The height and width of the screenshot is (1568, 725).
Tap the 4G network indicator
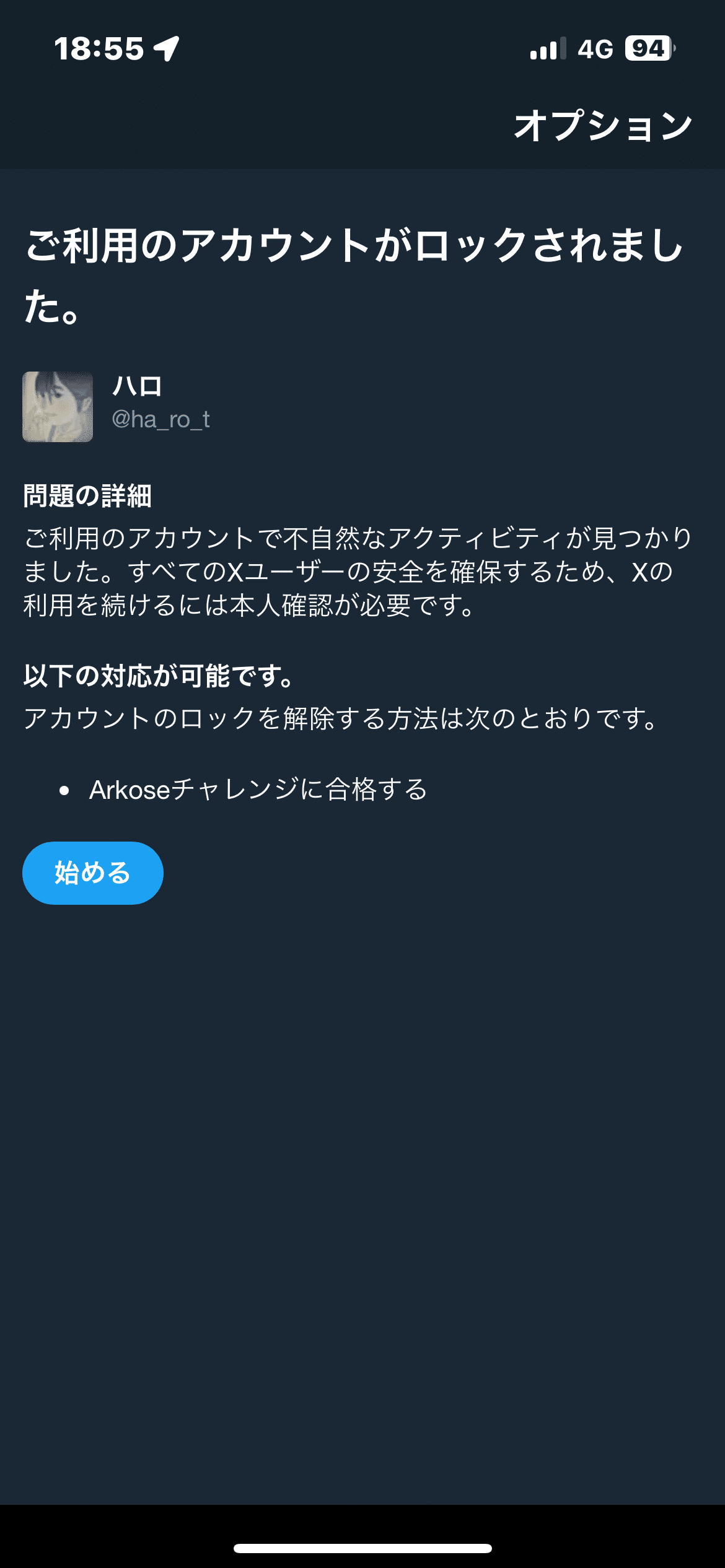[x=596, y=48]
